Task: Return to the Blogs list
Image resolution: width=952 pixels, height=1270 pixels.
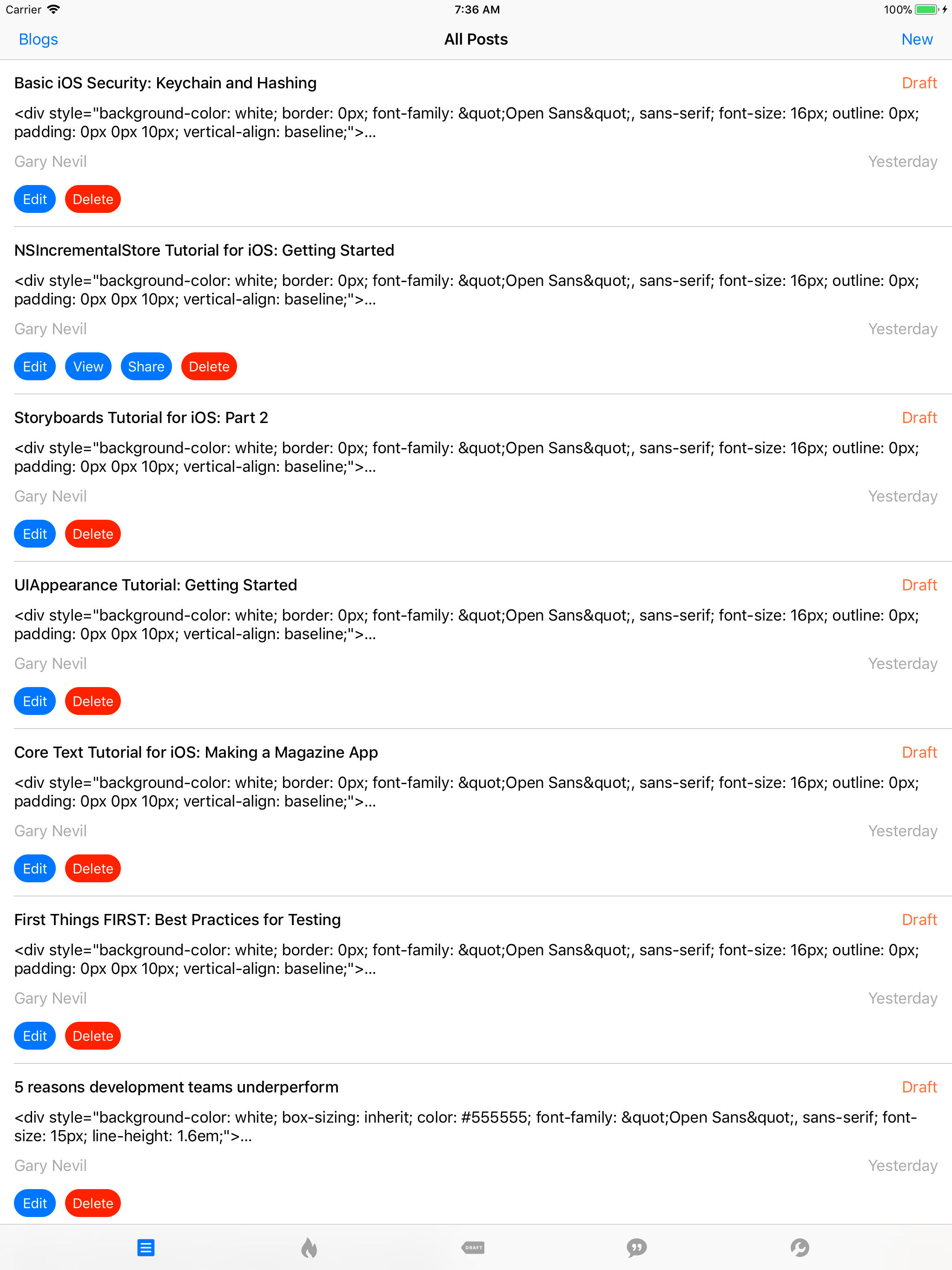Action: tap(38, 39)
